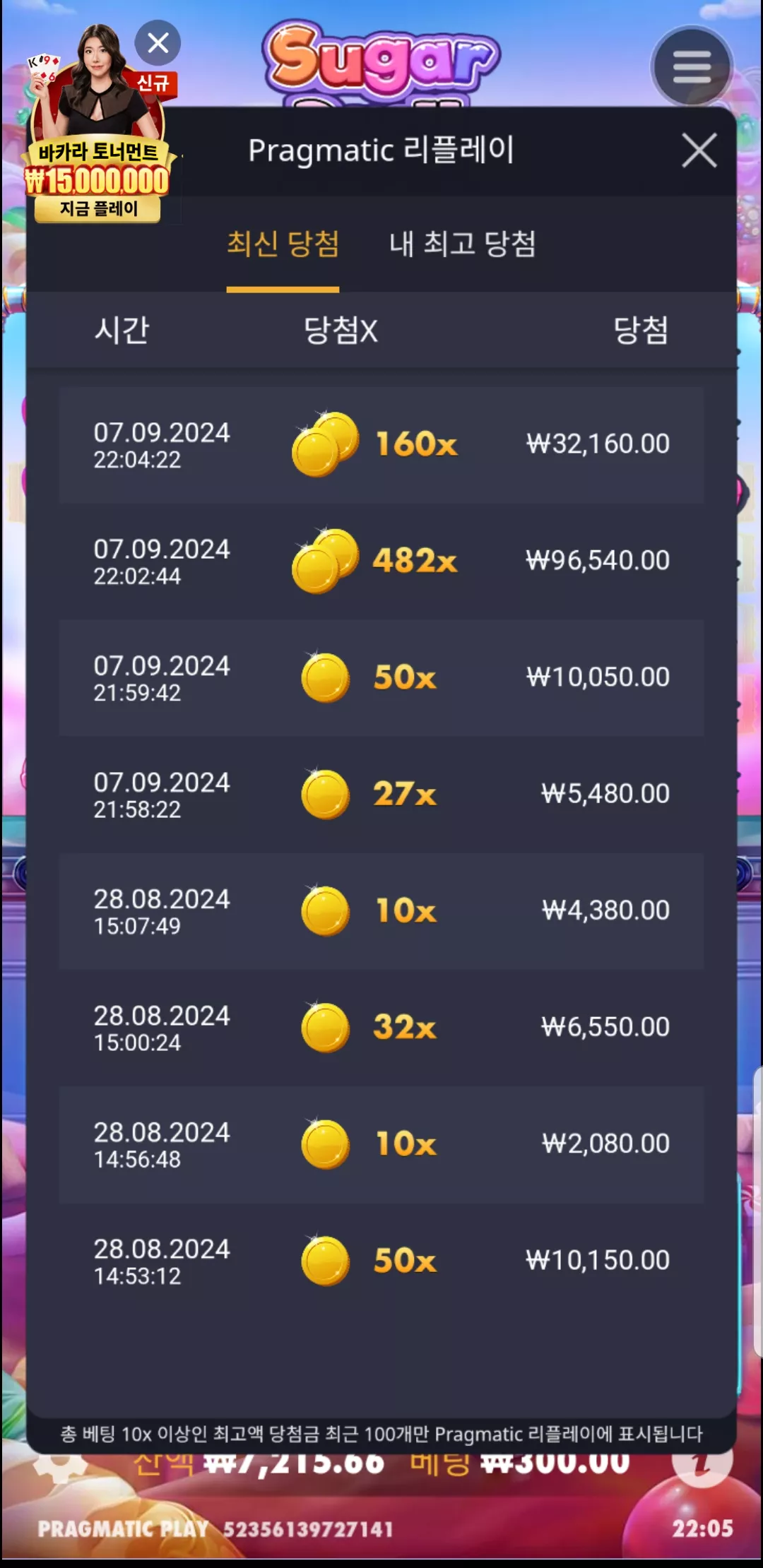Replay the 50x win of ₩10,150.00

coord(381,1261)
